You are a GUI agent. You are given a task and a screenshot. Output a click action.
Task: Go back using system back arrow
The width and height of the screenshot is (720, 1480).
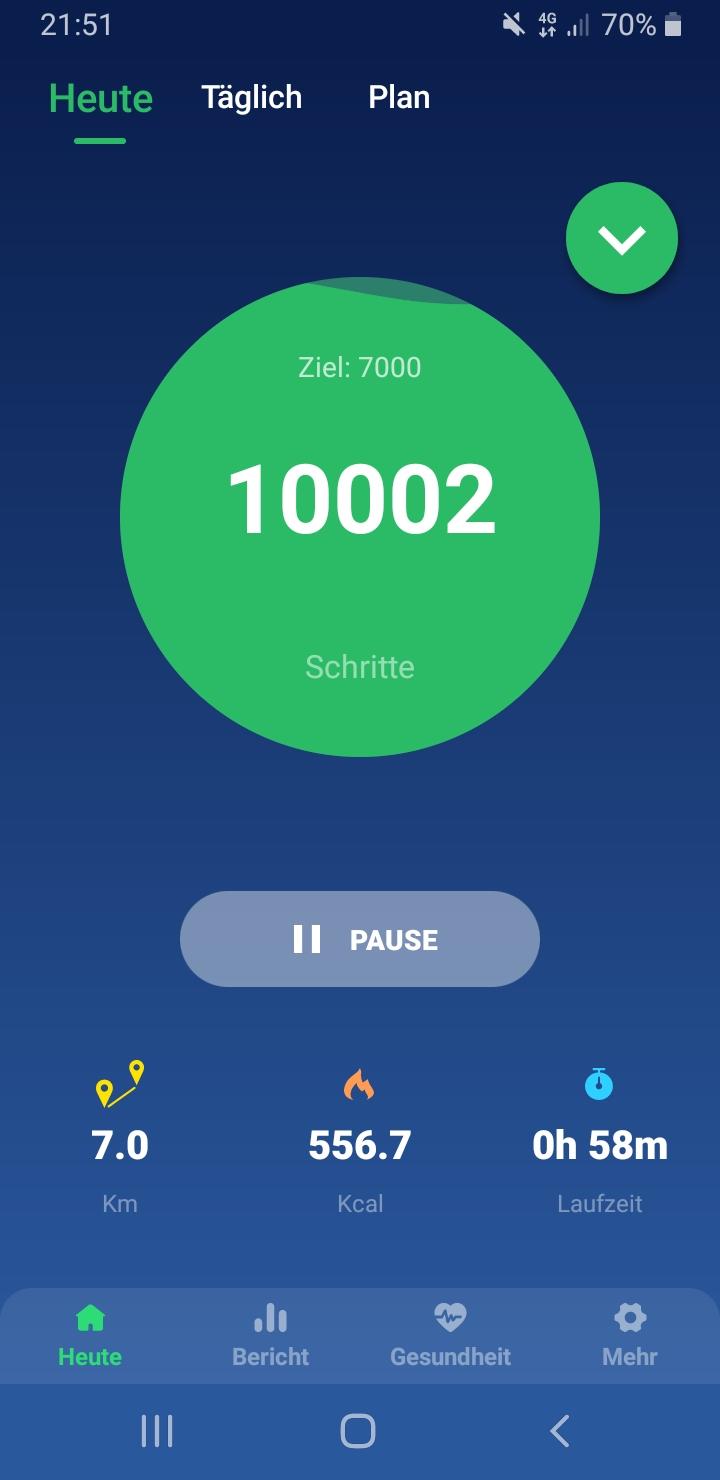560,1431
